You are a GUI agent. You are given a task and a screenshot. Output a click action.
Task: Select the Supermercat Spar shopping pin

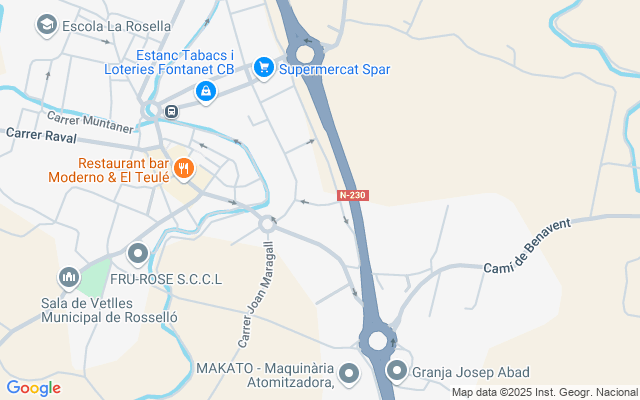pos(264,68)
